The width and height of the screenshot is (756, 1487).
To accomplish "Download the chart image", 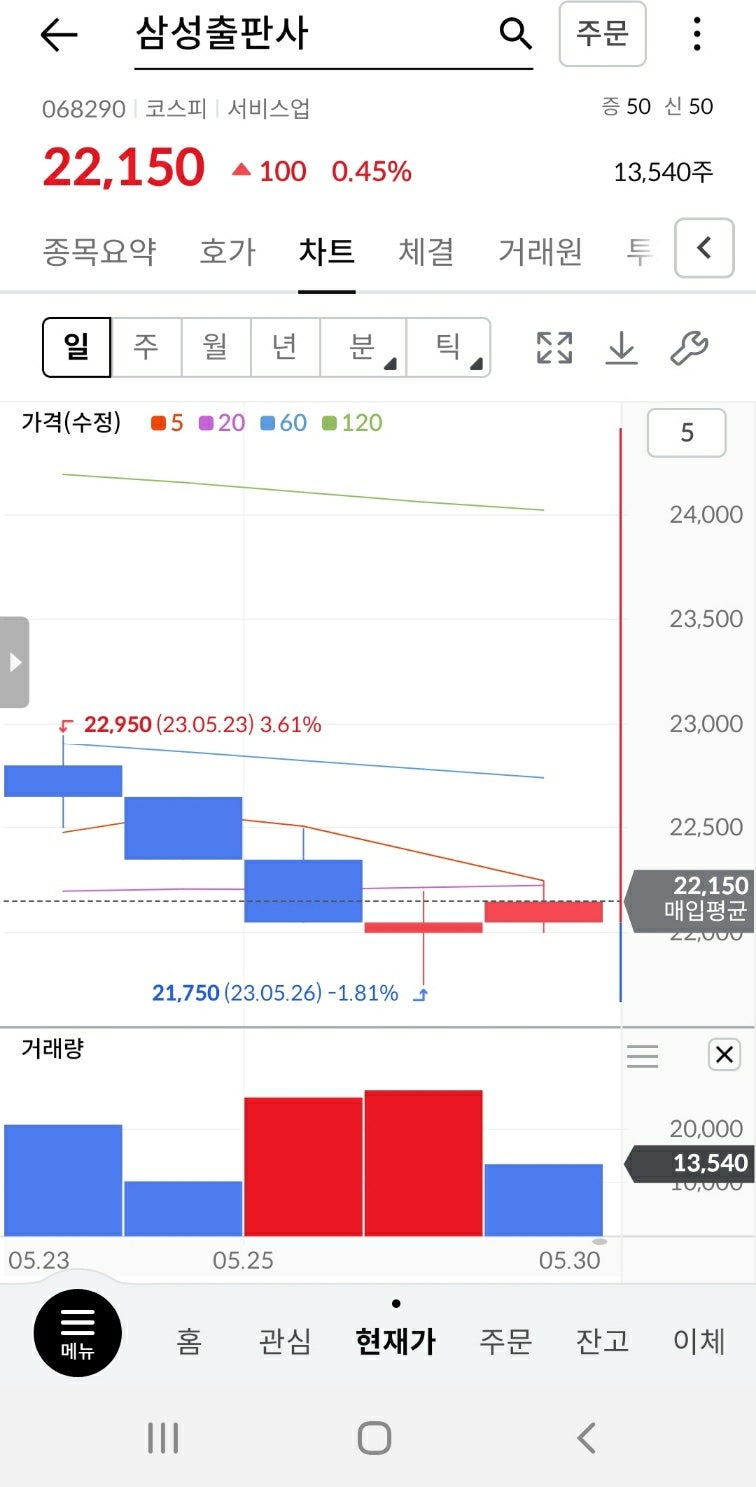I will pyautogui.click(x=621, y=347).
